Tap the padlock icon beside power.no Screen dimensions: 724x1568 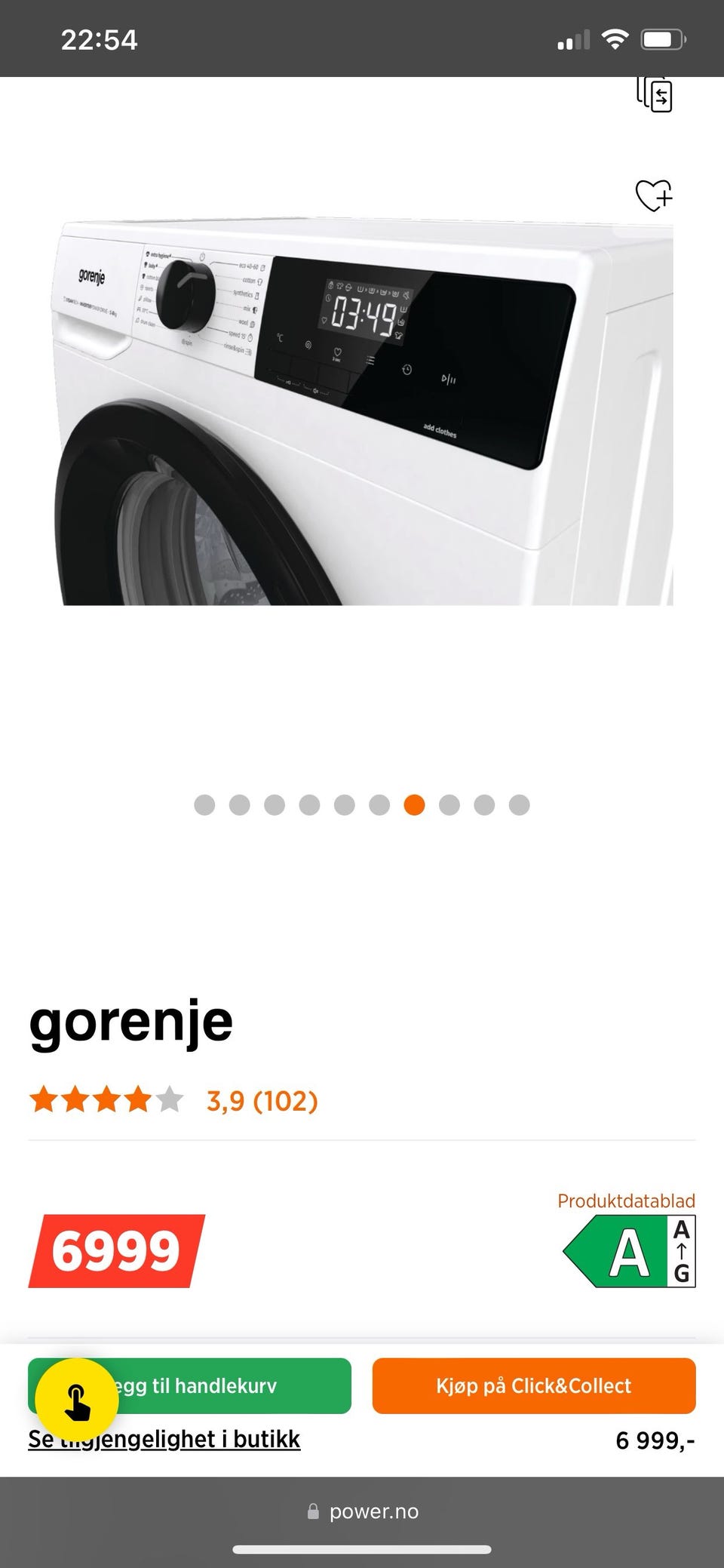(x=311, y=1511)
